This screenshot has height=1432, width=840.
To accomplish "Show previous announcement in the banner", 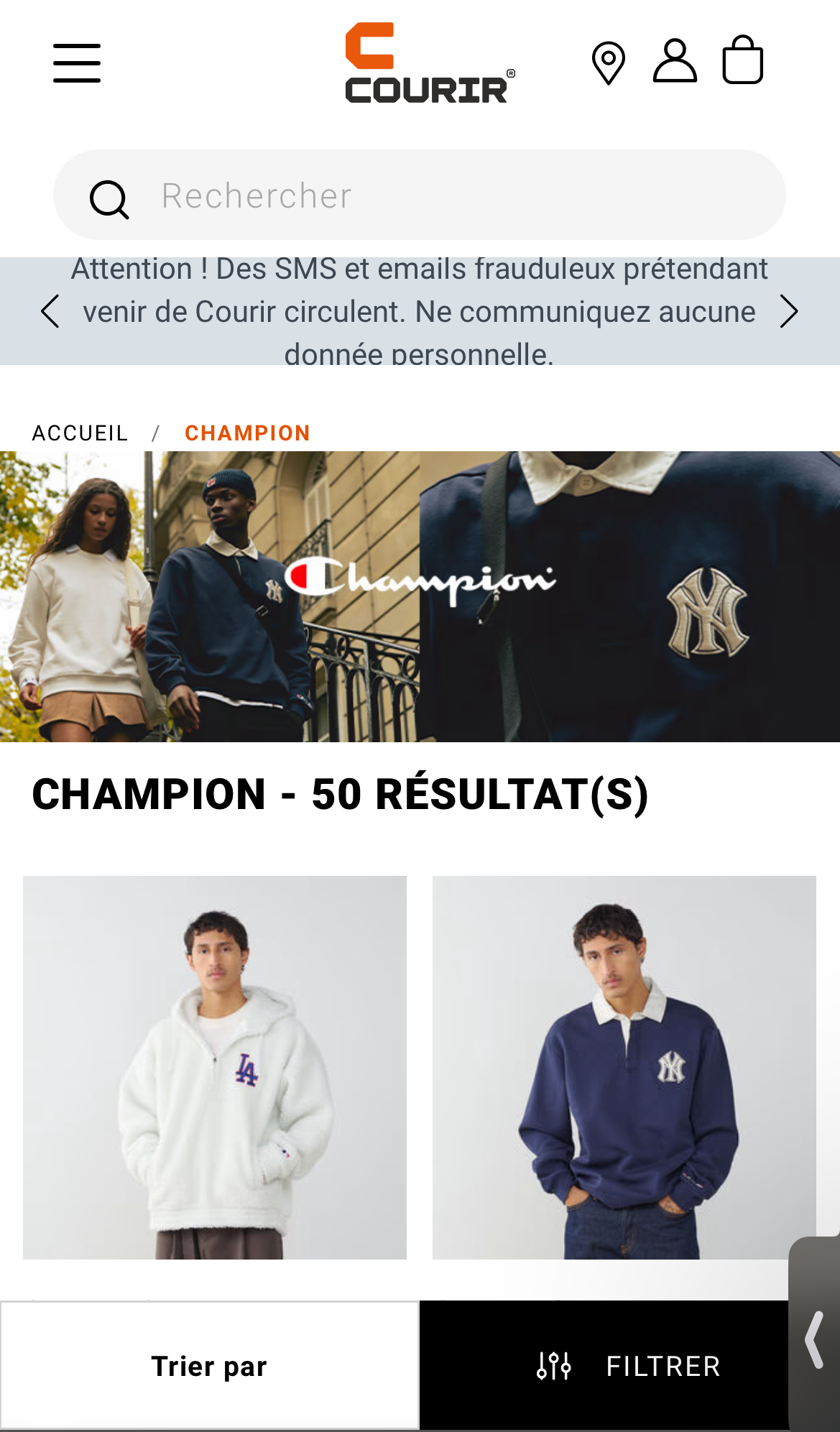I will [50, 311].
